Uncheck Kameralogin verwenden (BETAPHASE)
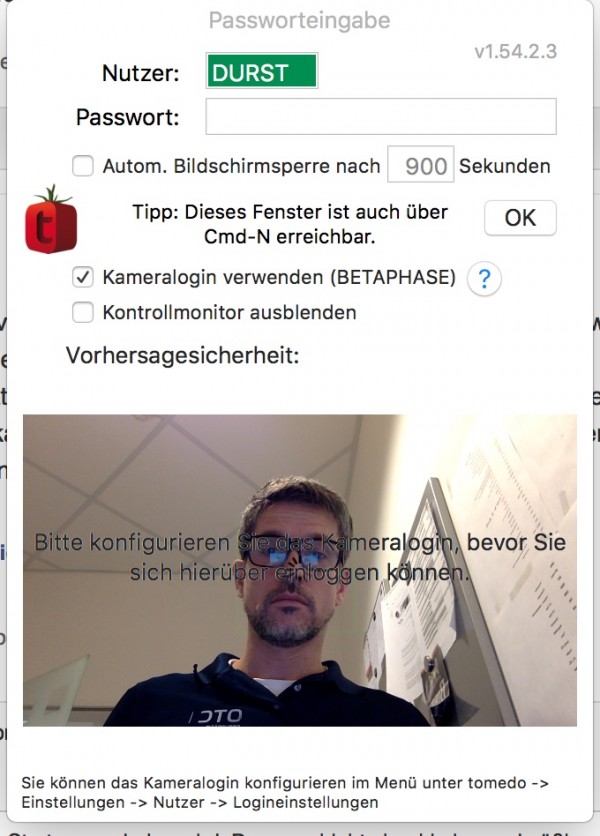Screen dimensions: 600x836 83,277
